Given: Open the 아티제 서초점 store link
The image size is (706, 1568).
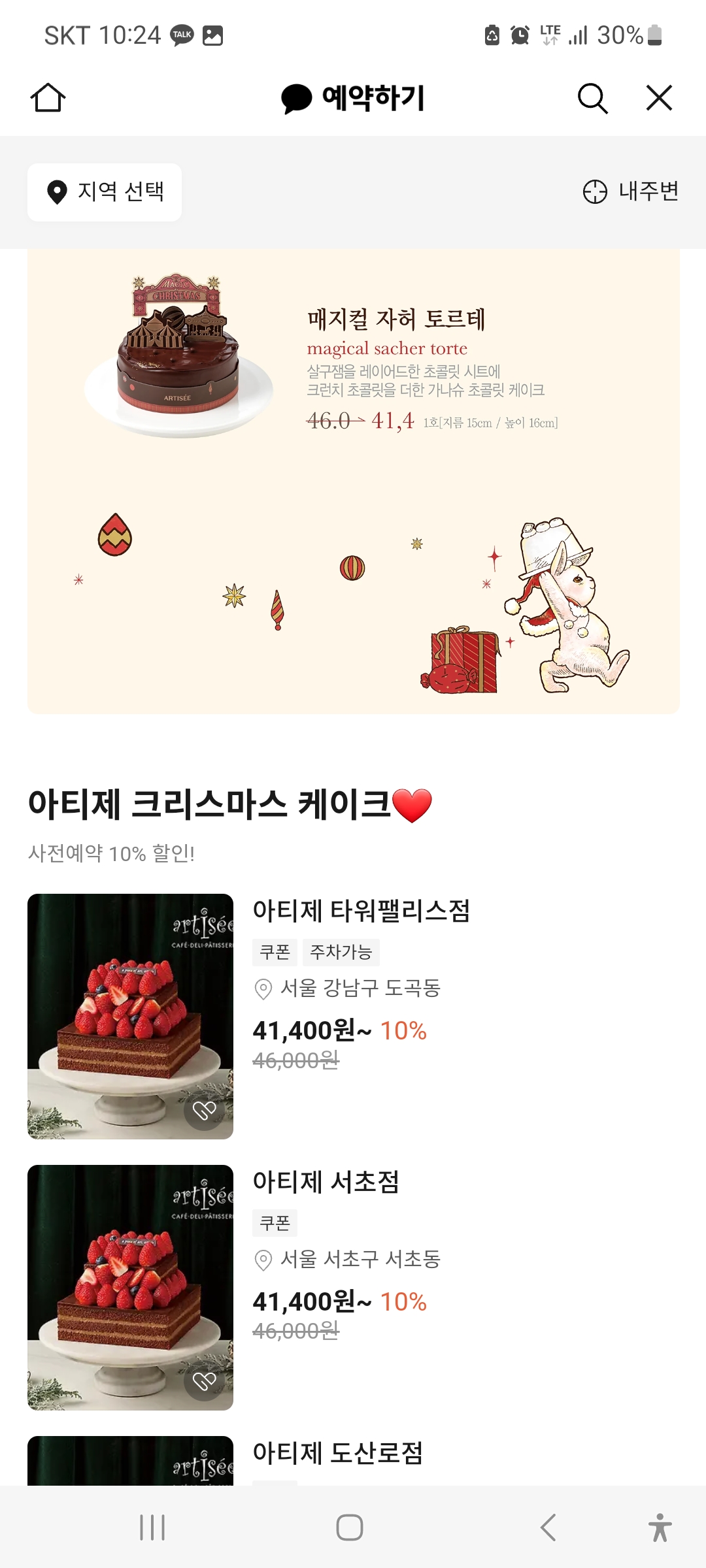Looking at the screenshot, I should click(x=327, y=1183).
